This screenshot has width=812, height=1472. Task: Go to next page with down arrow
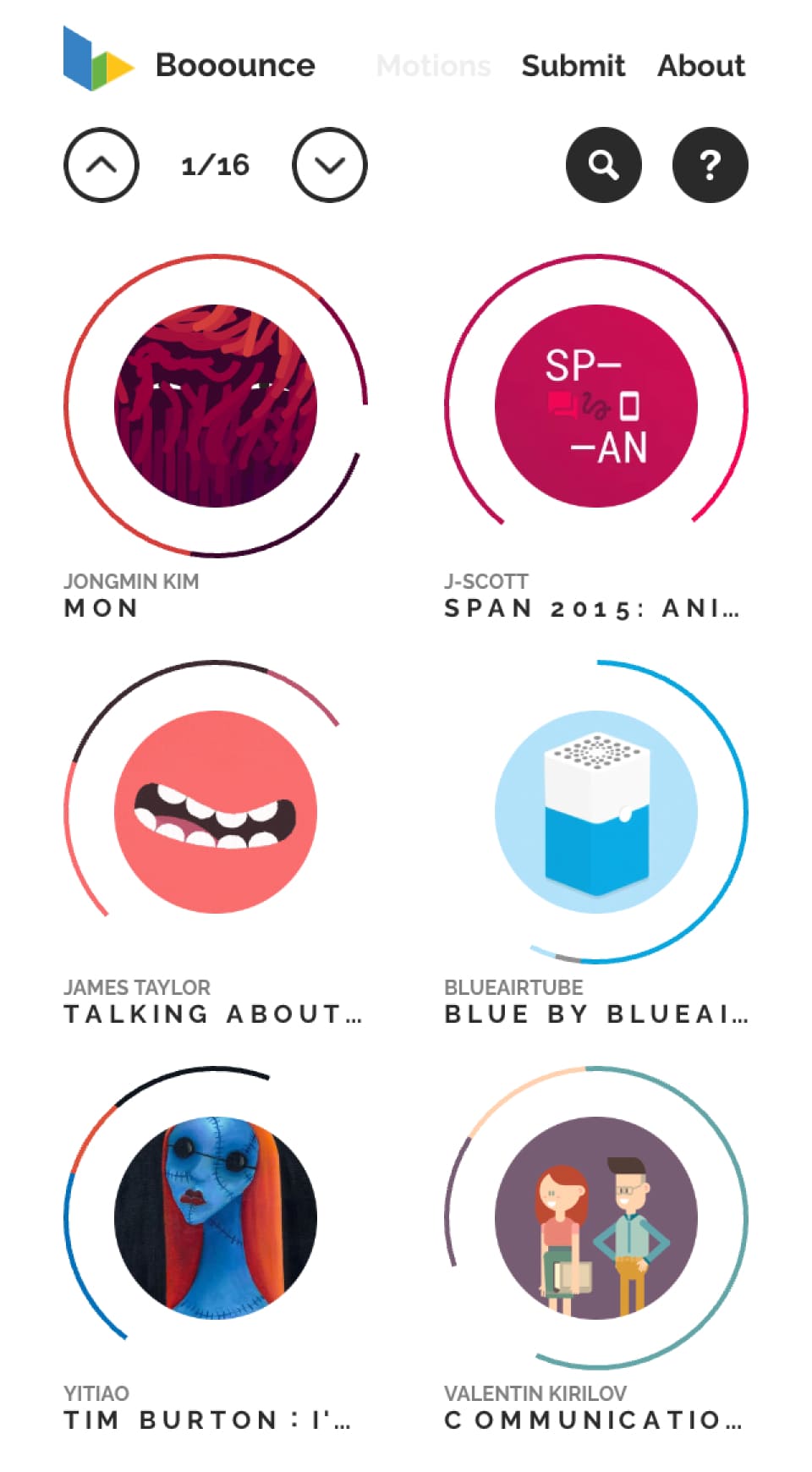[x=330, y=165]
